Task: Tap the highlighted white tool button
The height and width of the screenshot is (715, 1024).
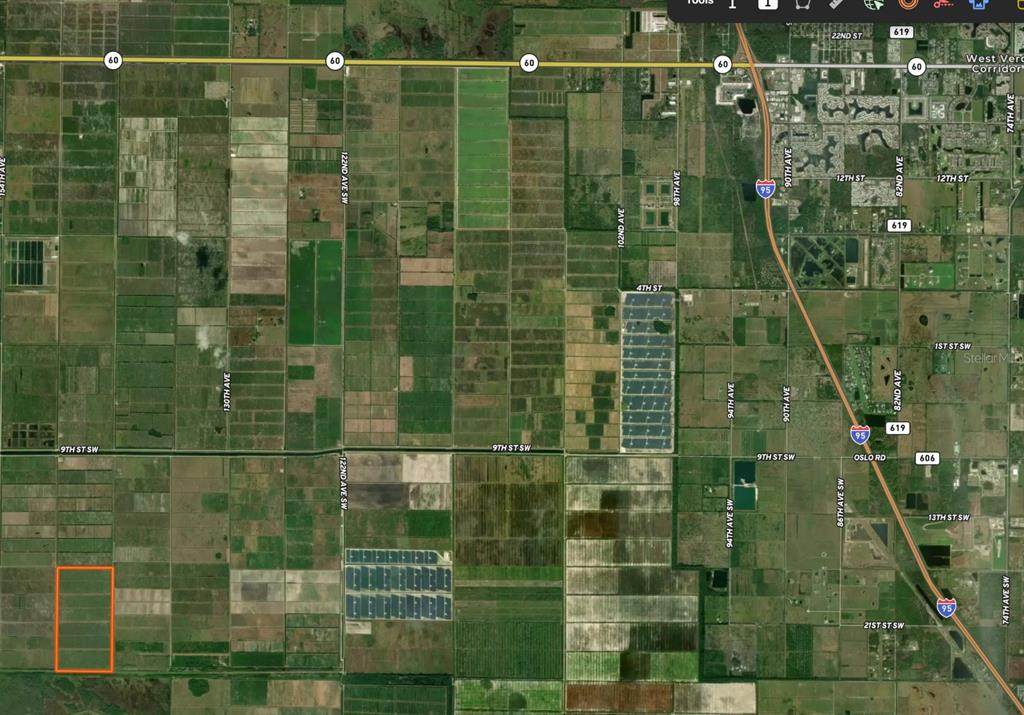Action: coord(767,4)
